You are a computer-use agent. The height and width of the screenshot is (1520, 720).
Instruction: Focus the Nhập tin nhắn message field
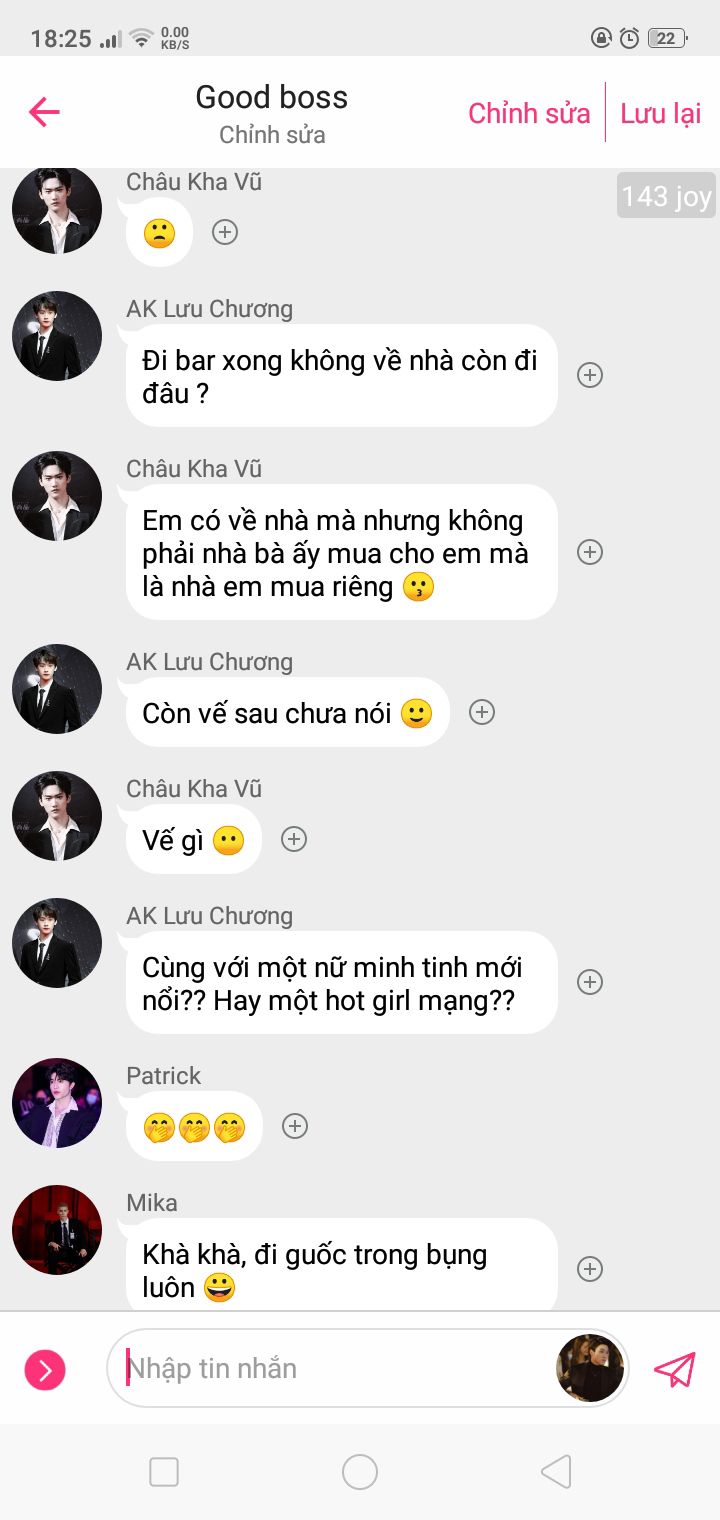[x=330, y=1368]
